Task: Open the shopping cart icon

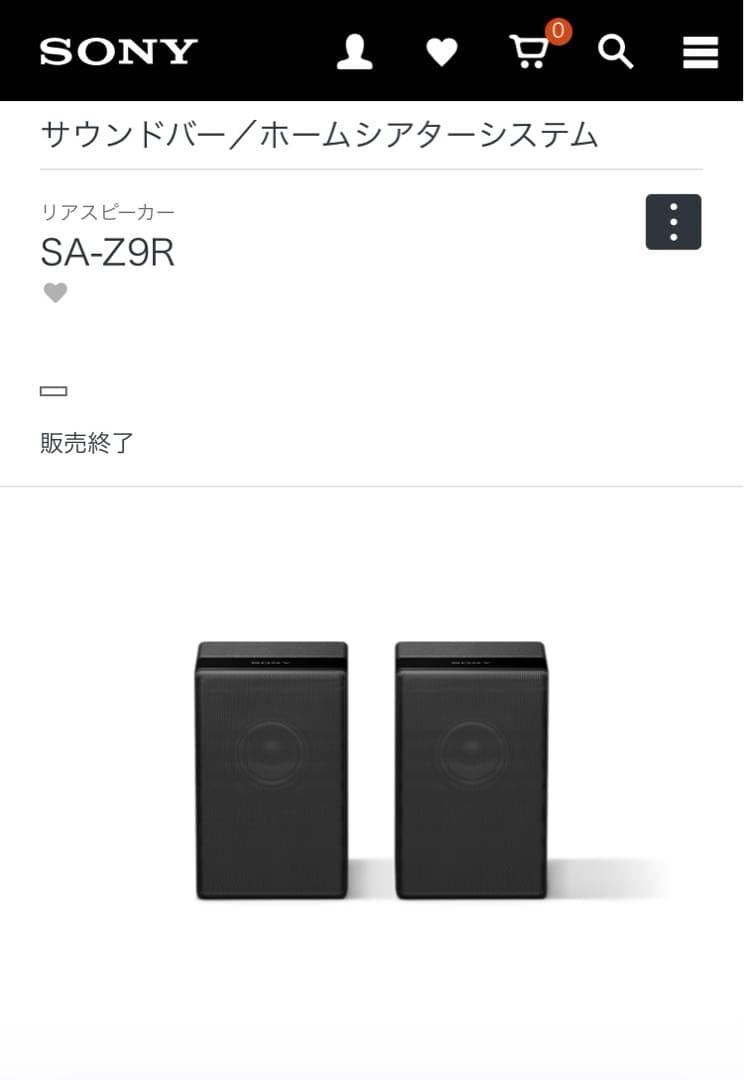Action: coord(529,53)
